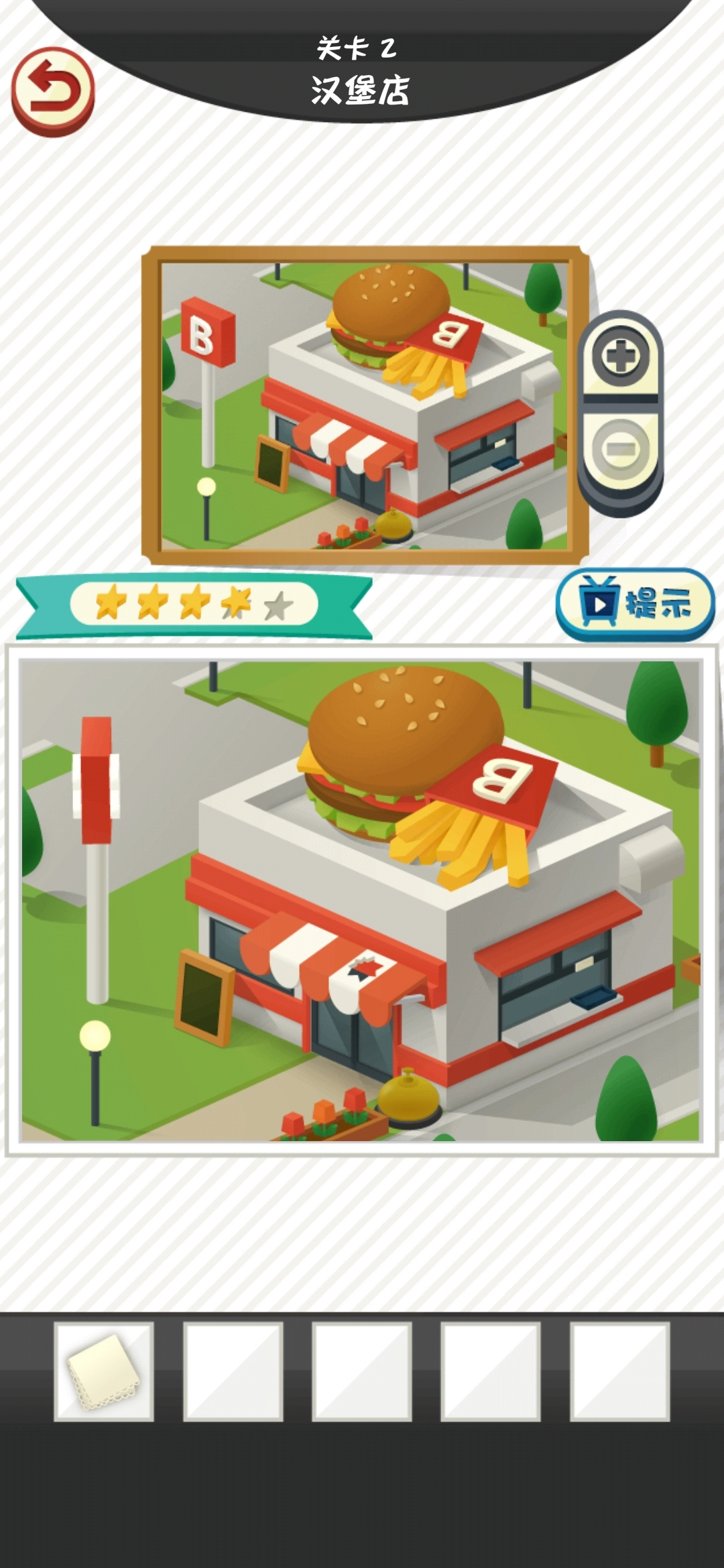Open the 提示 hint video button

pos(635,604)
